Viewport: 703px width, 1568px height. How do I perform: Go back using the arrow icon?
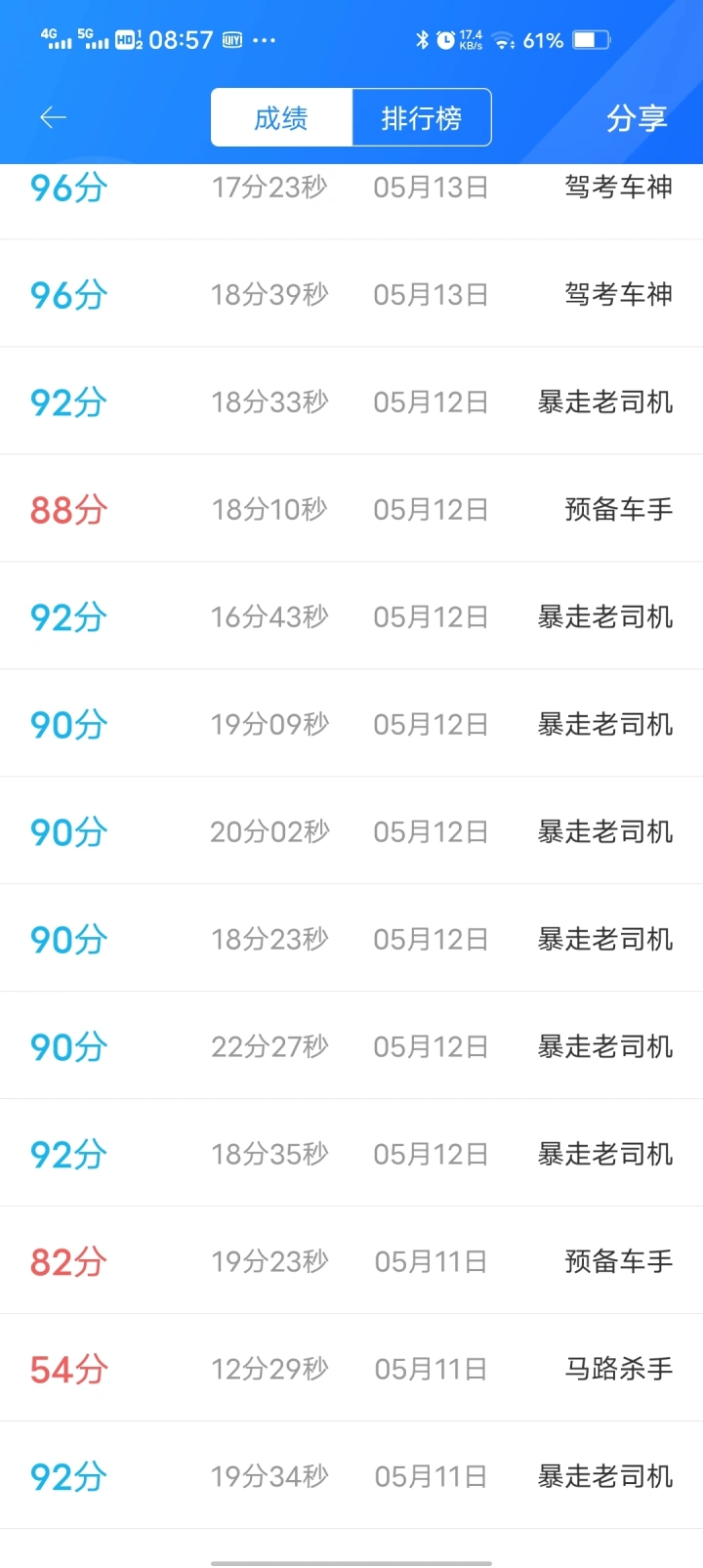pyautogui.click(x=53, y=118)
